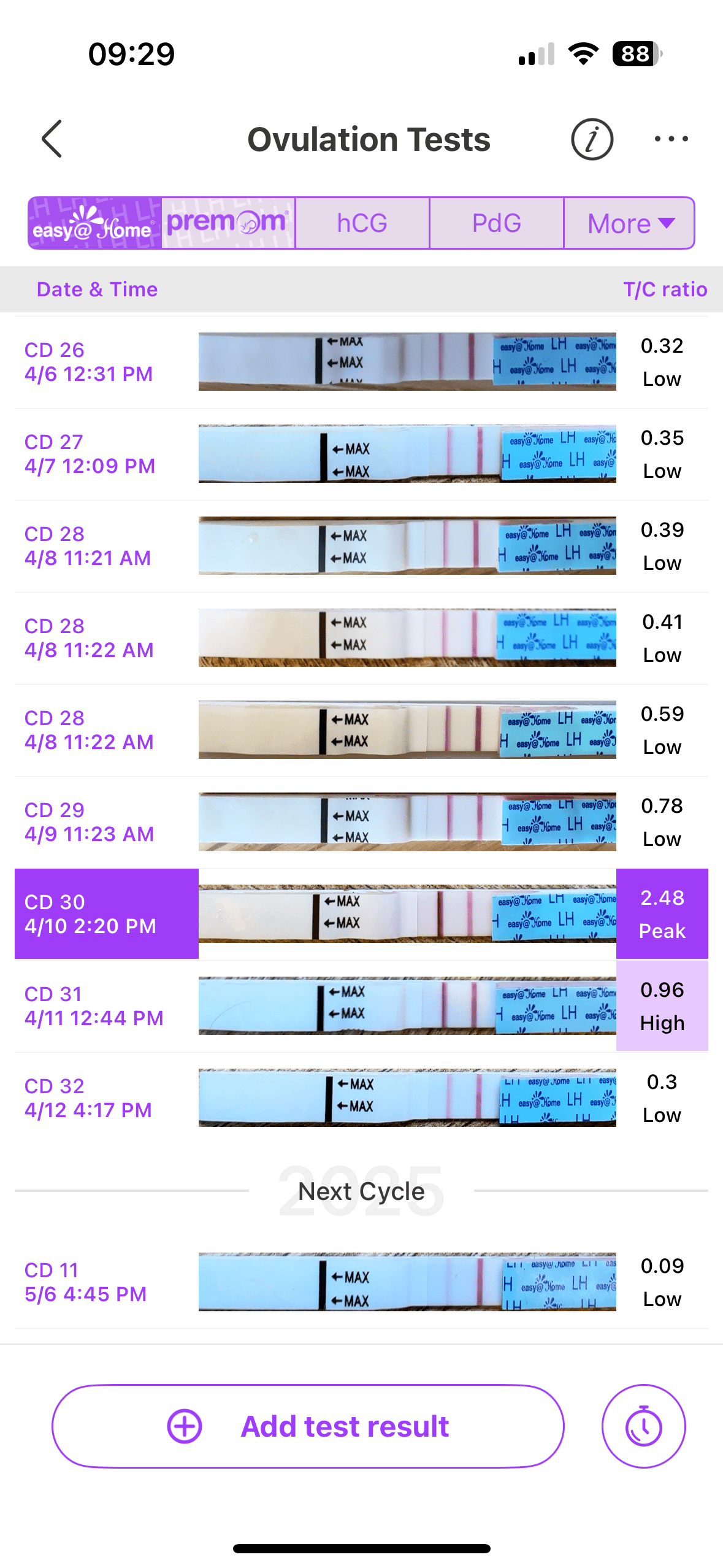The width and height of the screenshot is (723, 1568).
Task: Open the CD 32 4/12 4:17 PM test
Action: click(361, 1098)
